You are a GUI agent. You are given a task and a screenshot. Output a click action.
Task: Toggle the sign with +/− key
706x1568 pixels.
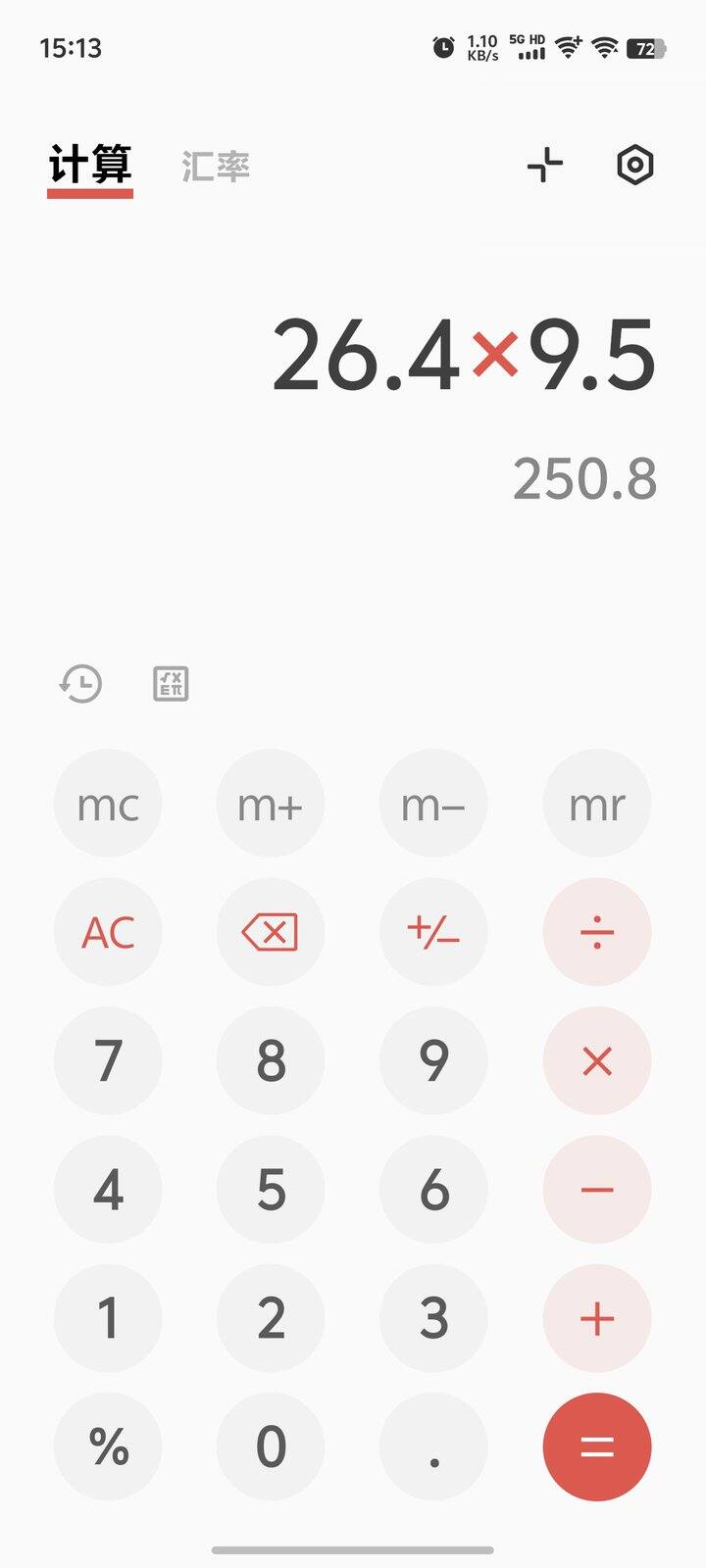[x=433, y=932]
